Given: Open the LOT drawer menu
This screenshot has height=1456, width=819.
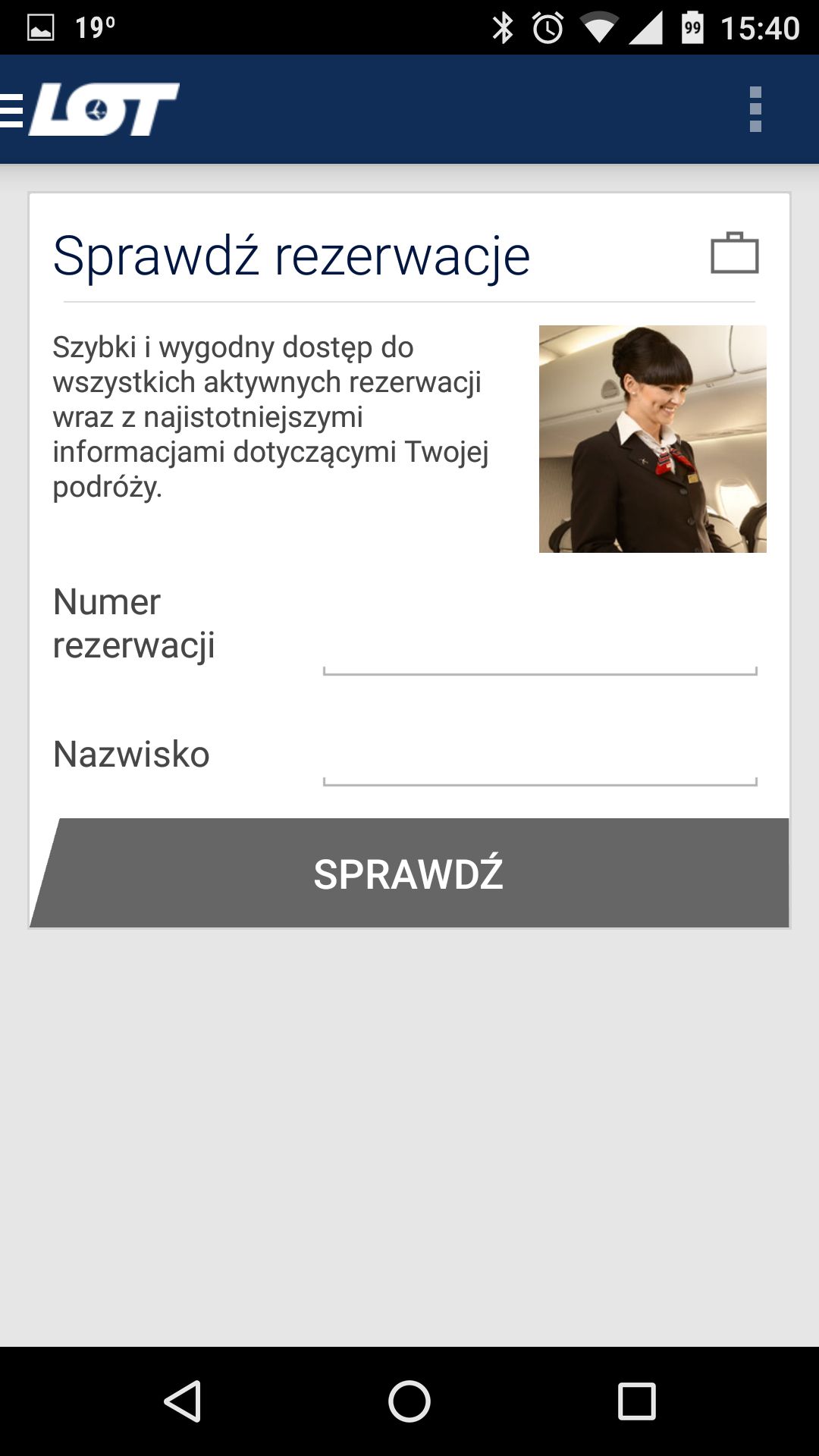Looking at the screenshot, I should [x=89, y=109].
